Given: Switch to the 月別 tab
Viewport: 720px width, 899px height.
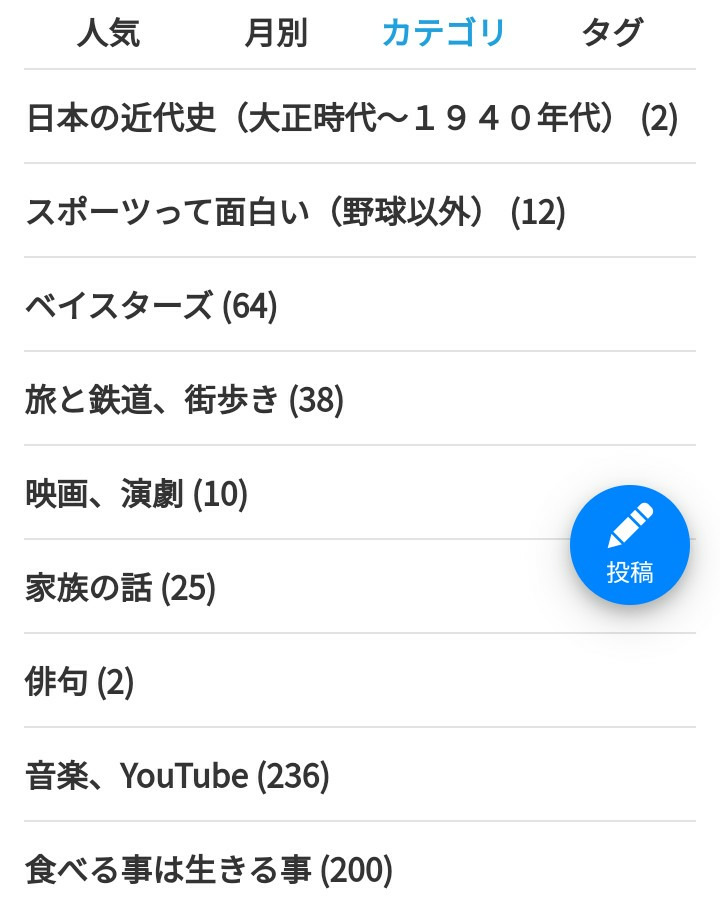Looking at the screenshot, I should tap(276, 33).
